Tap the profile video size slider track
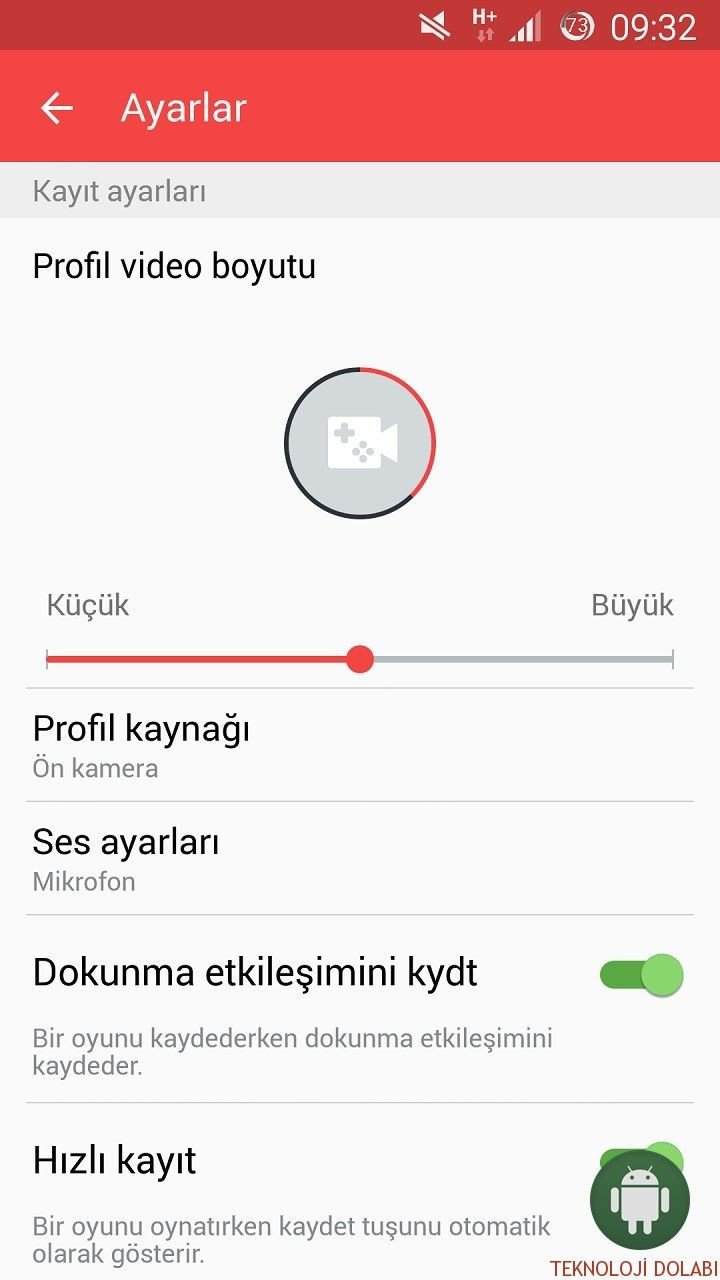The width and height of the screenshot is (720, 1280). tap(520, 659)
